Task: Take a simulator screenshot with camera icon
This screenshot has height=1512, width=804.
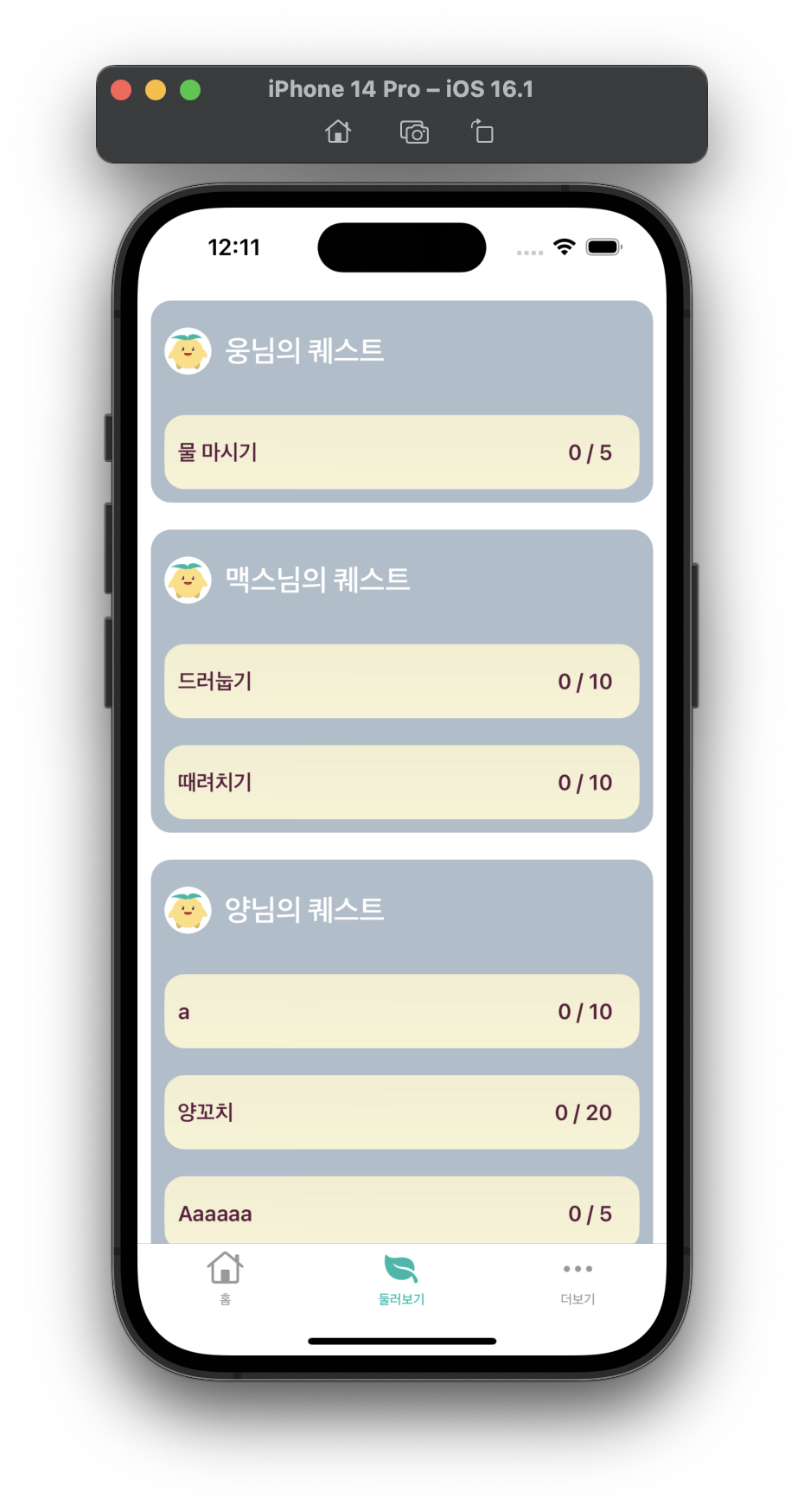Action: (x=414, y=132)
